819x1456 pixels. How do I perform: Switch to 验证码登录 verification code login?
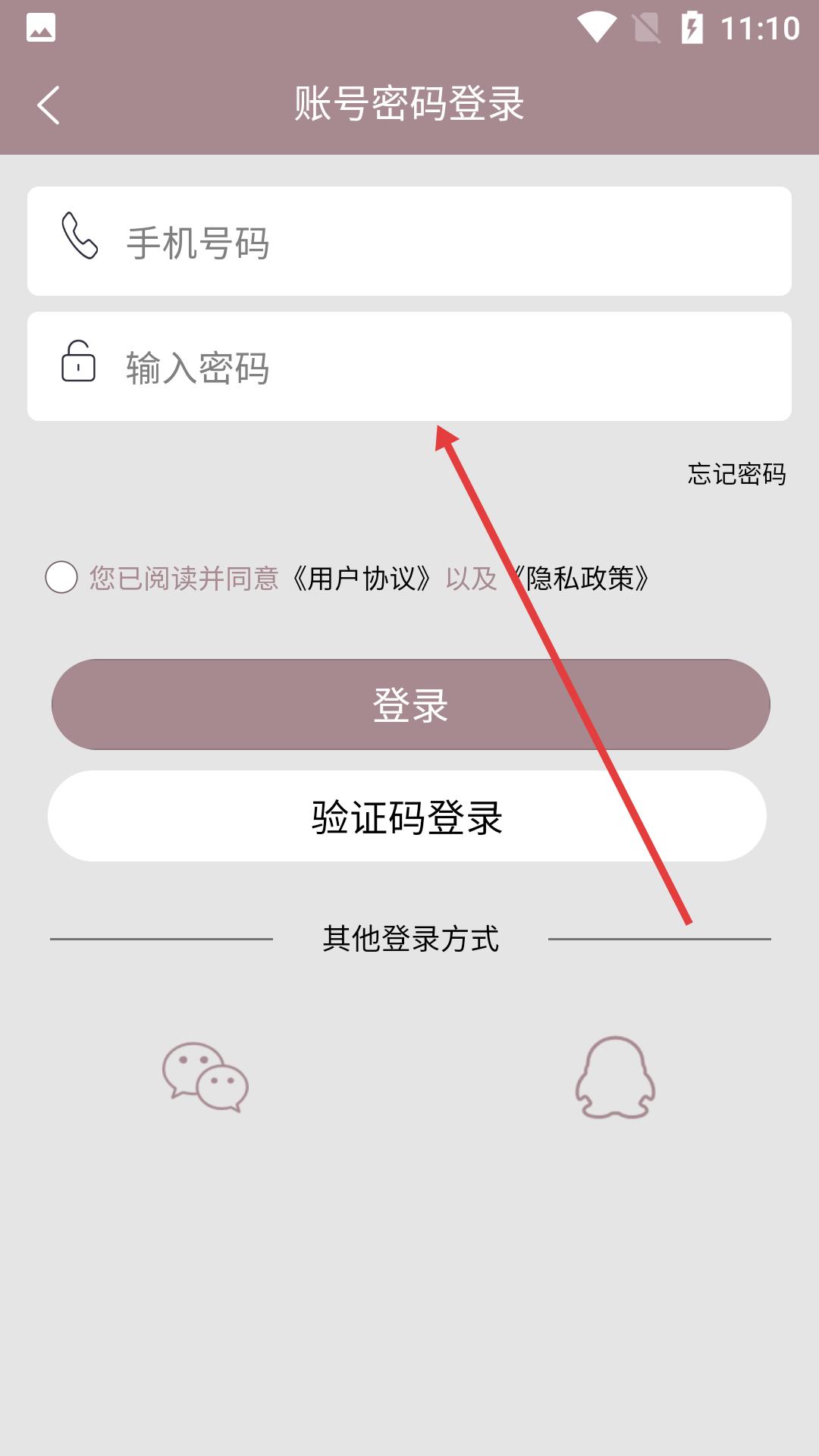point(407,816)
